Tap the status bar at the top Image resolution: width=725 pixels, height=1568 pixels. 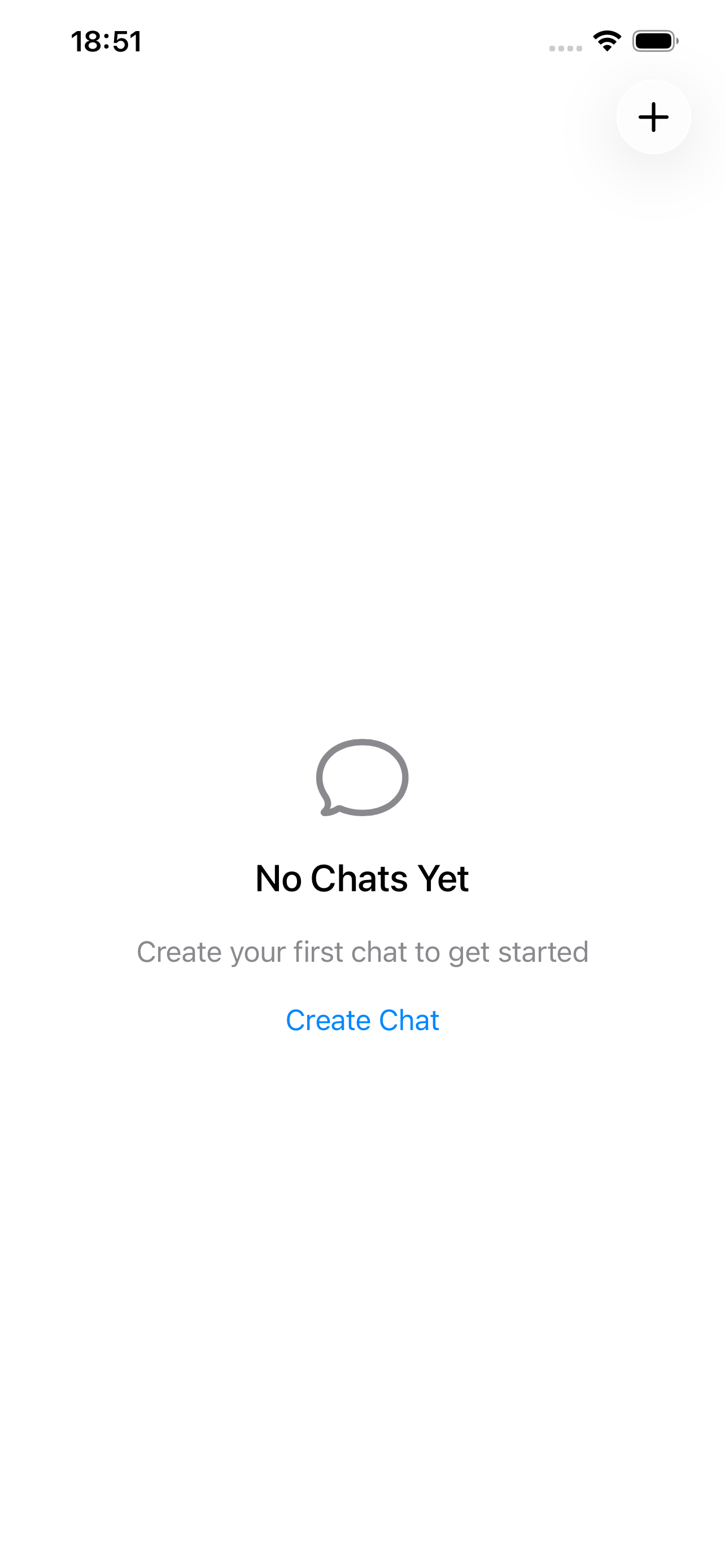pyautogui.click(x=362, y=40)
